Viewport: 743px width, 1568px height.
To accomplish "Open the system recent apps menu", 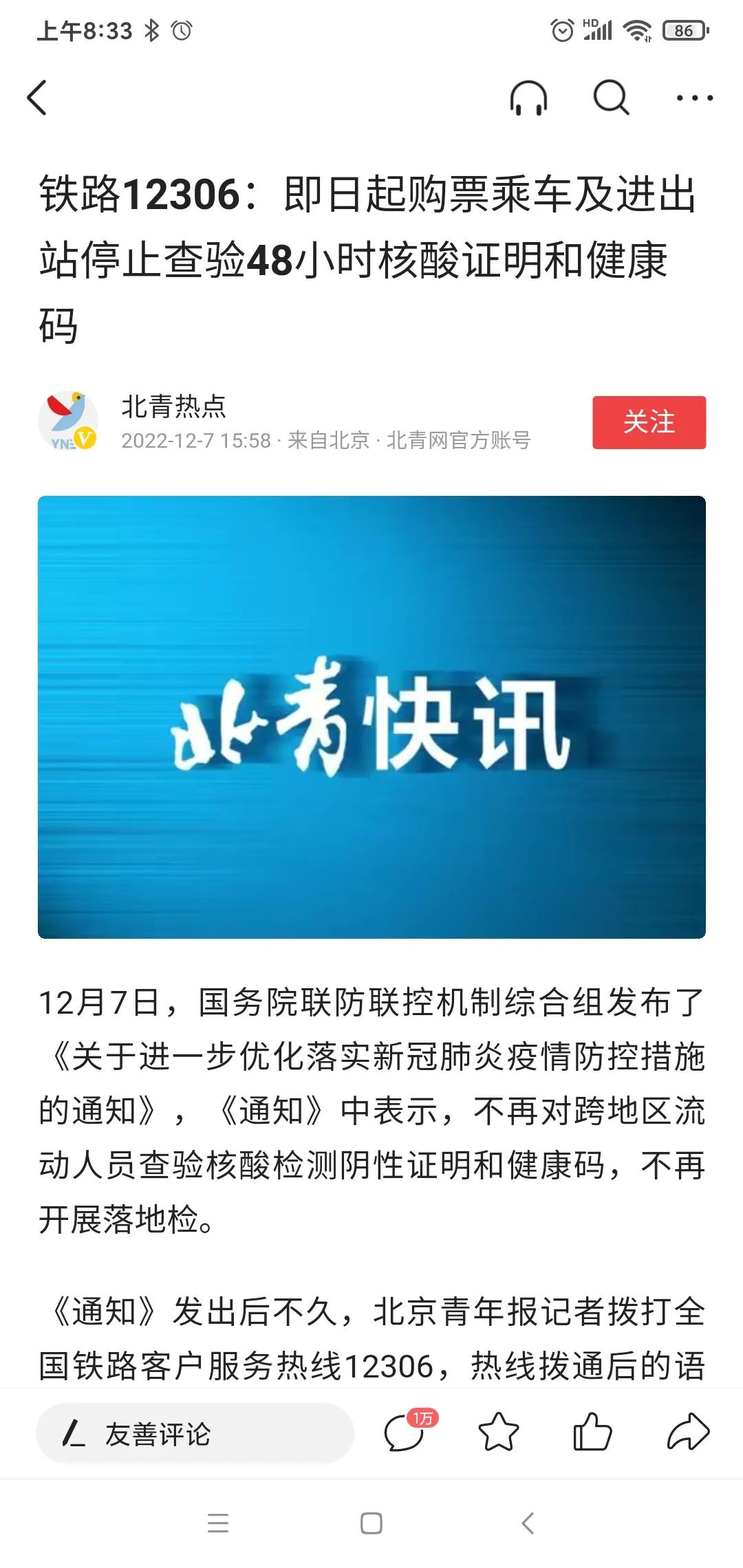I will [218, 1523].
